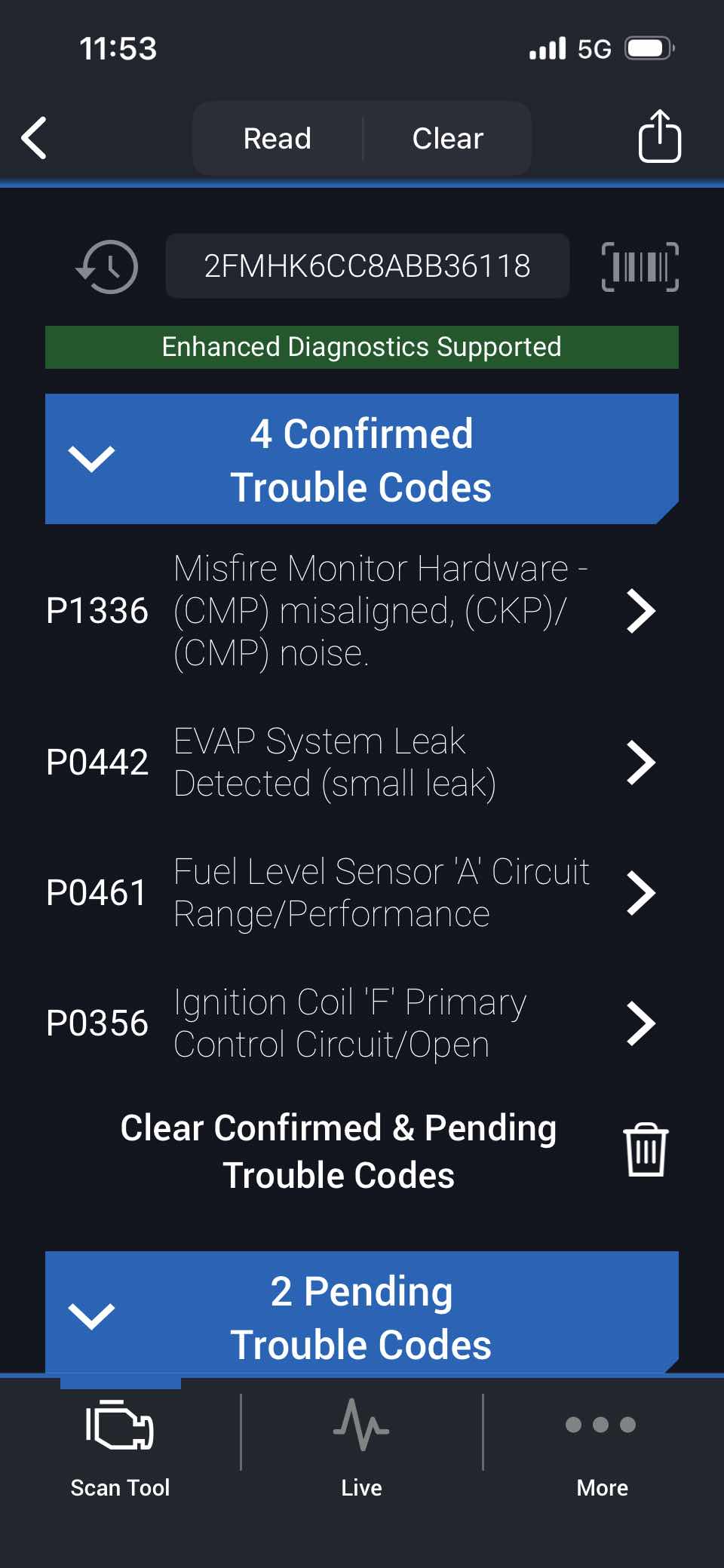
Task: Scan a VIN barcode
Action: tap(640, 266)
